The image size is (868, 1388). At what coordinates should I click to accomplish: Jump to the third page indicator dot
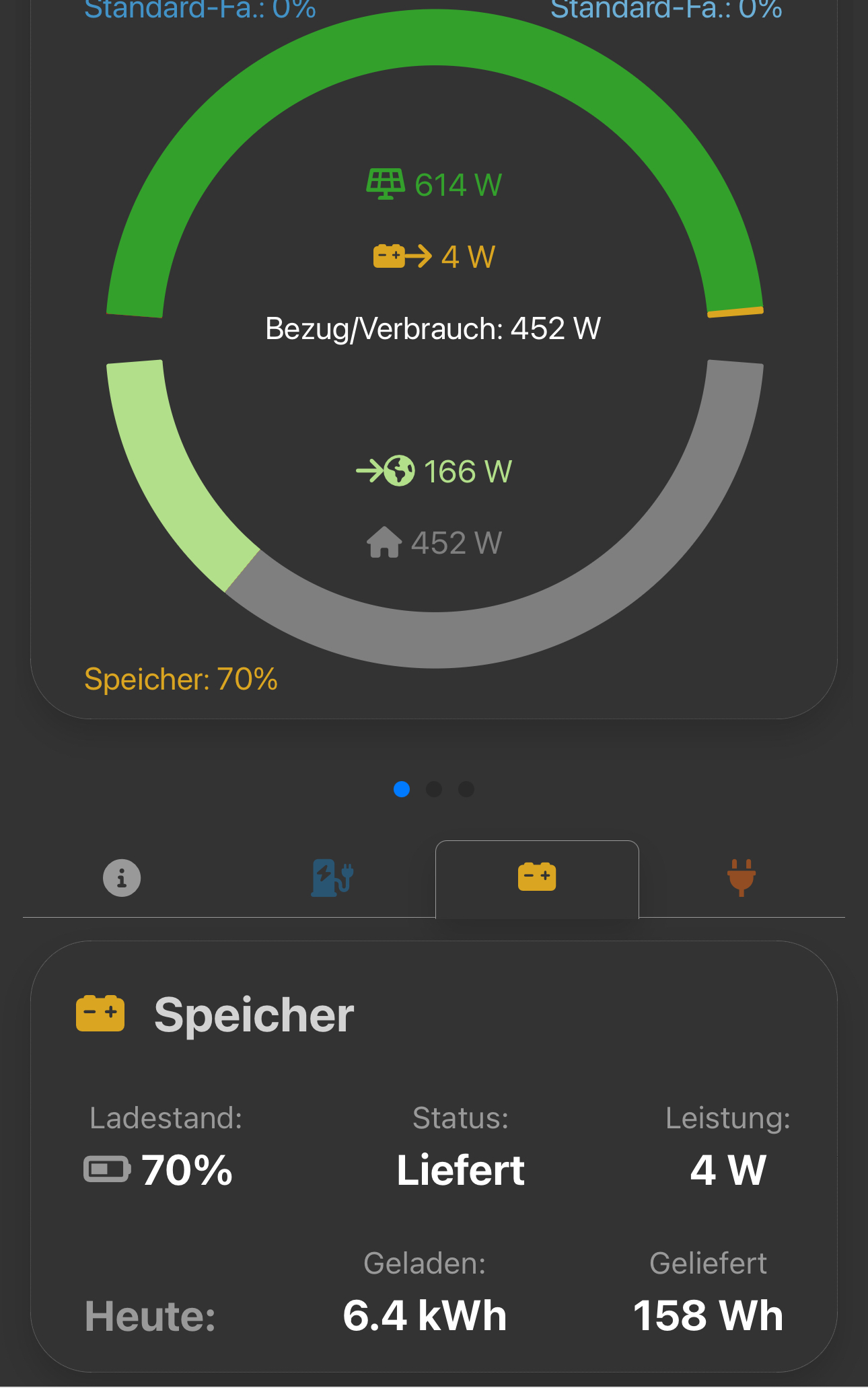click(466, 789)
